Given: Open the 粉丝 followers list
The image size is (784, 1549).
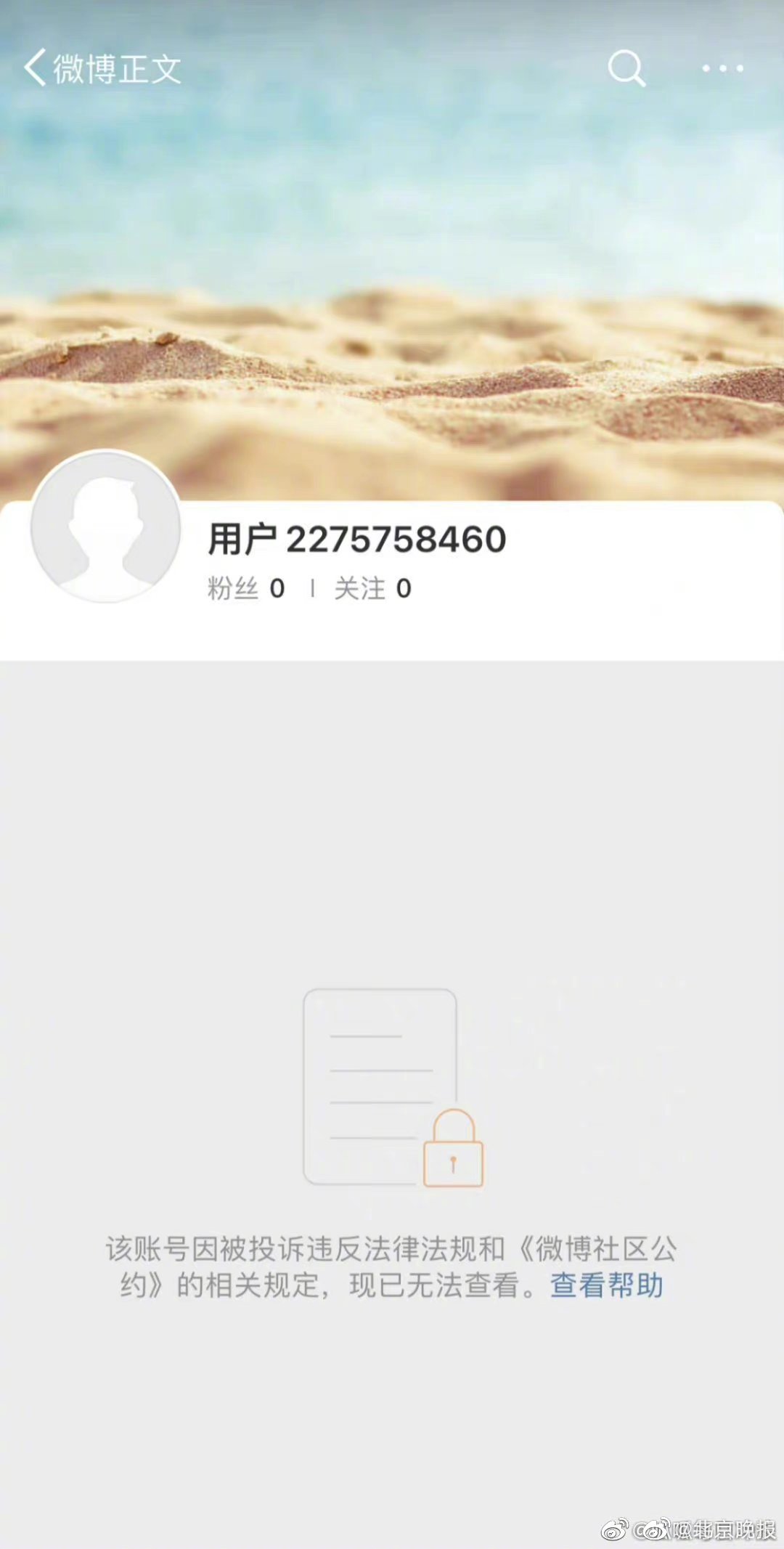Looking at the screenshot, I should click(x=246, y=588).
